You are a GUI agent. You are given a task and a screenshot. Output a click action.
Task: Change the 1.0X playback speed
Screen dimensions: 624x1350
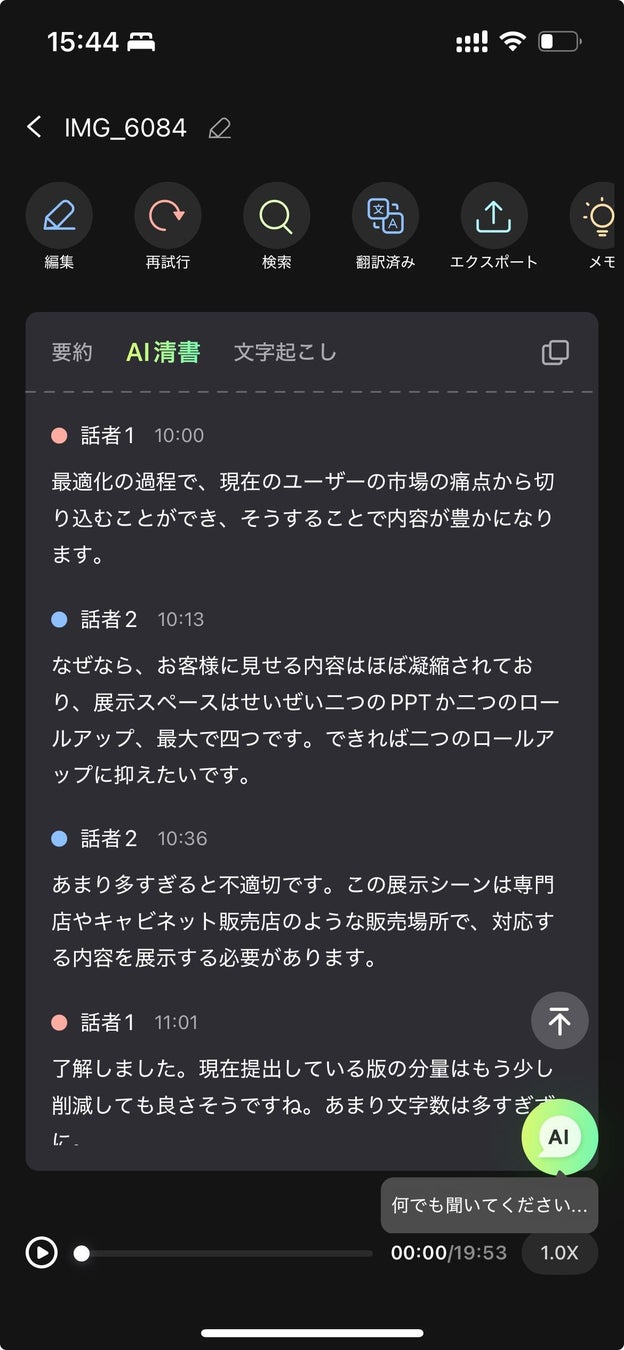click(559, 1252)
